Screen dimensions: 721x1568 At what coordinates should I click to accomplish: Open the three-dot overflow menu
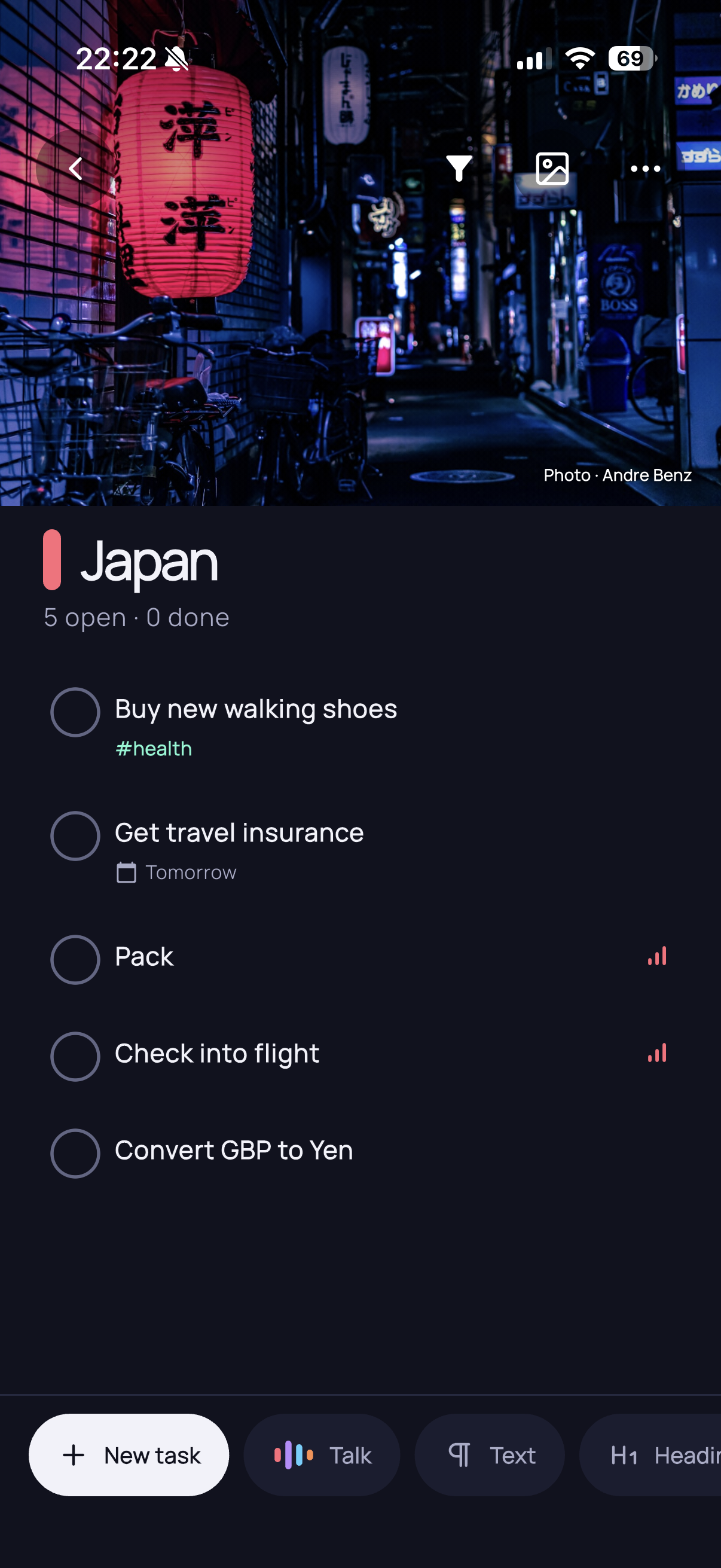(x=645, y=169)
